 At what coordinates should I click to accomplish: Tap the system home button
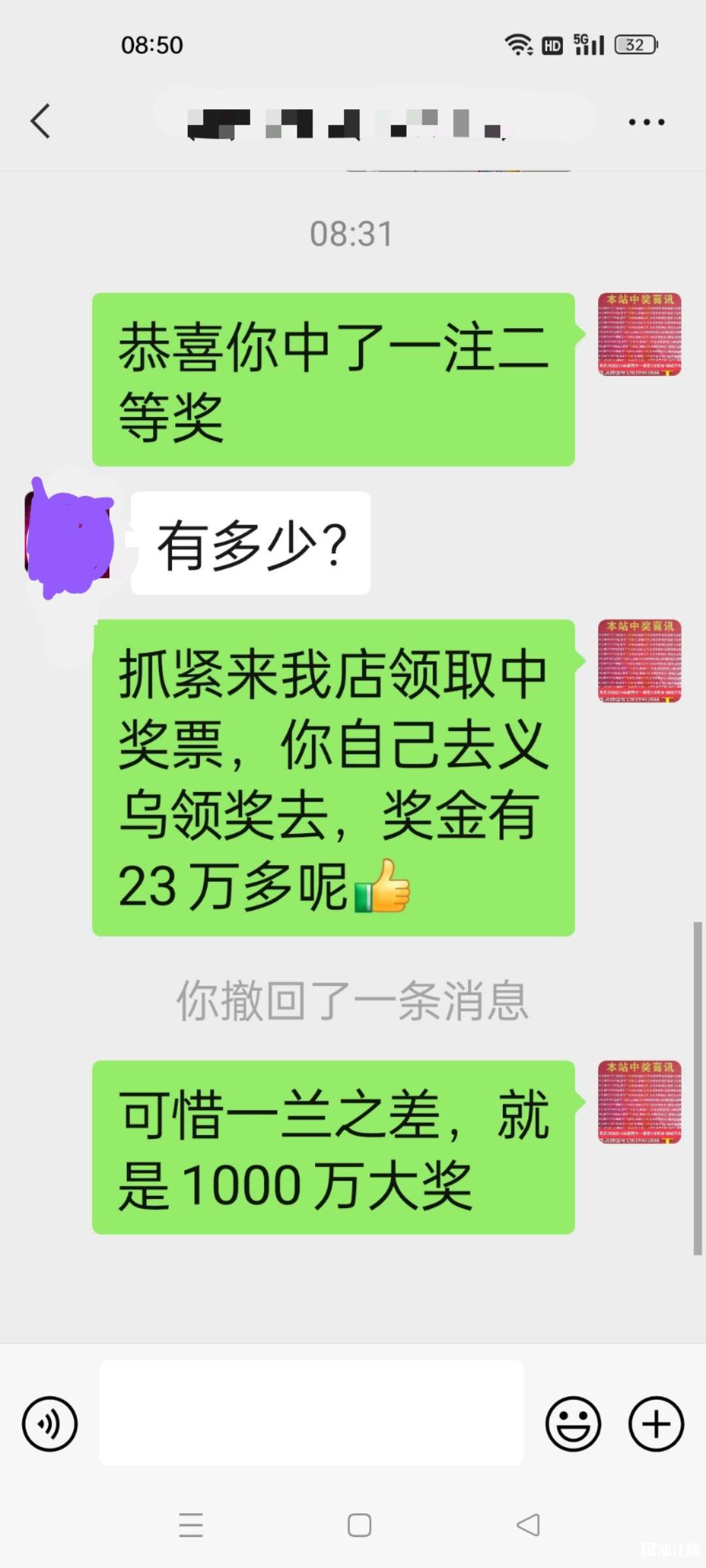tap(360, 1525)
